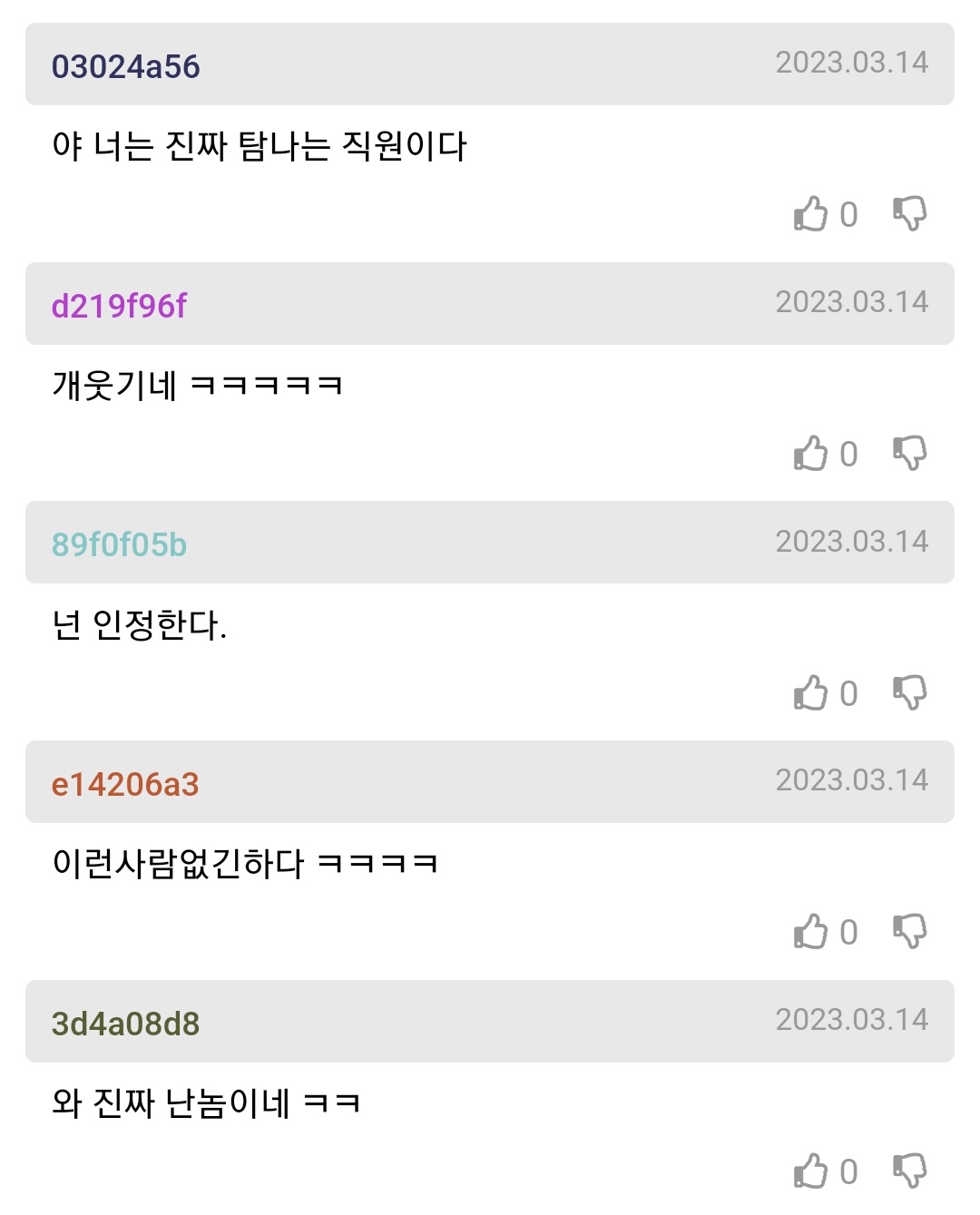
Task: Dislike the comment by 89f0f05b
Action: [x=909, y=692]
